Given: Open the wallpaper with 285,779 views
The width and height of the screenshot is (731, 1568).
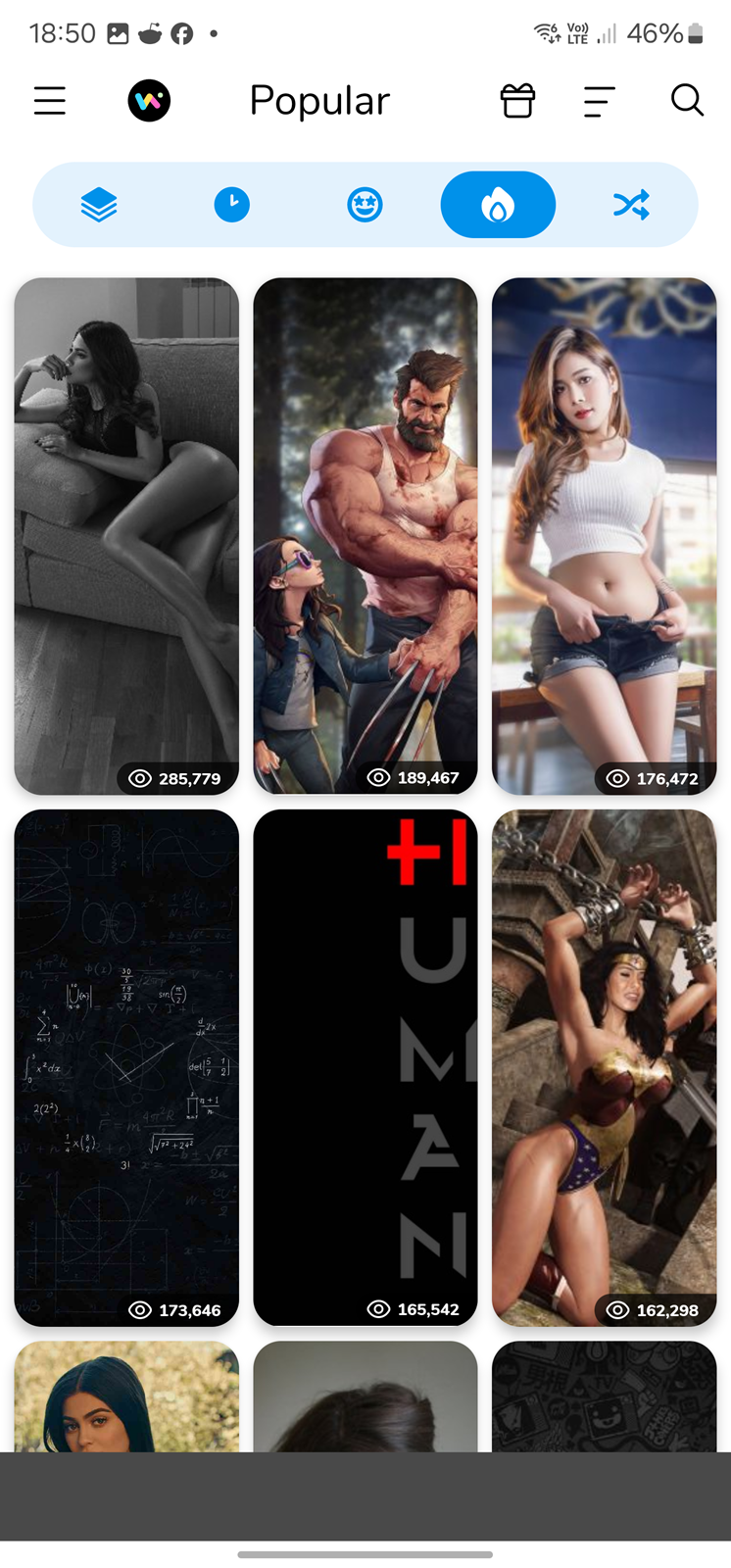Looking at the screenshot, I should click(126, 536).
